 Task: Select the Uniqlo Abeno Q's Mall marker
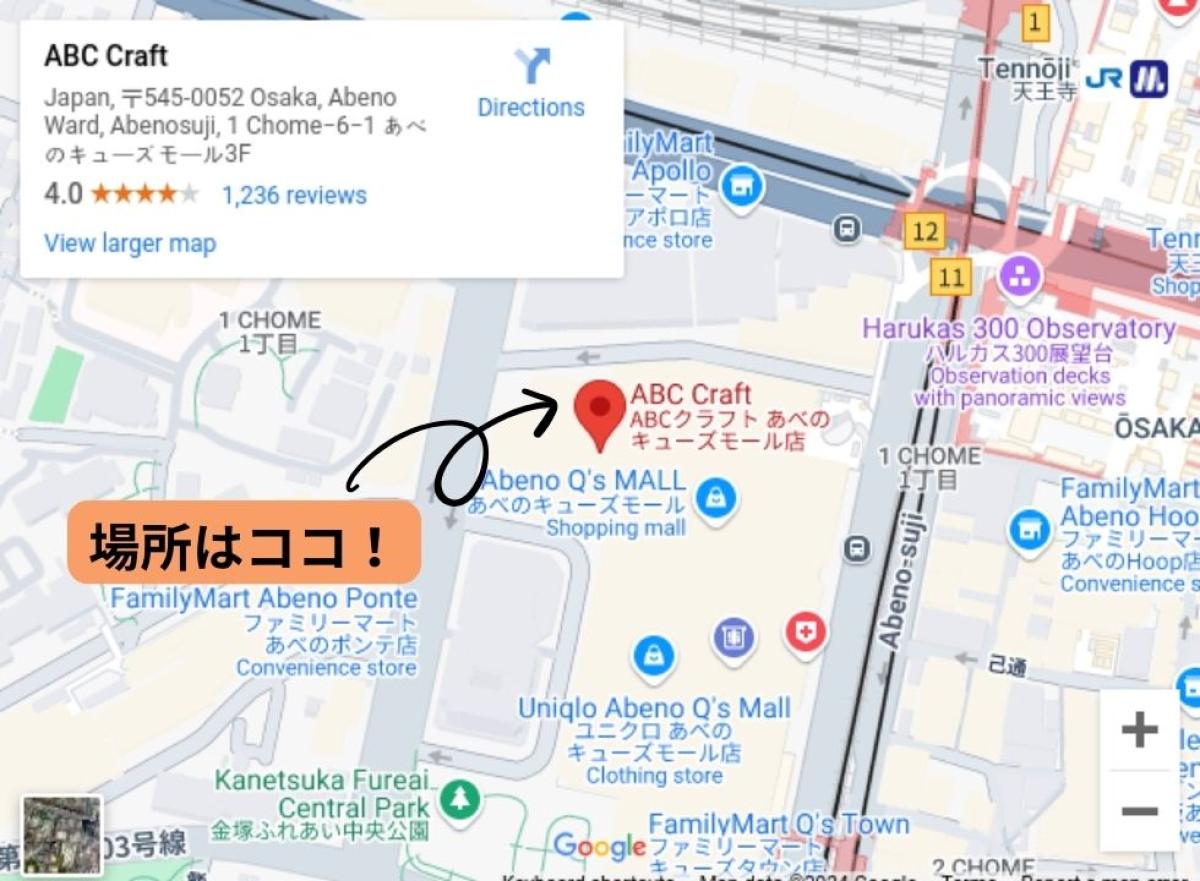653,657
